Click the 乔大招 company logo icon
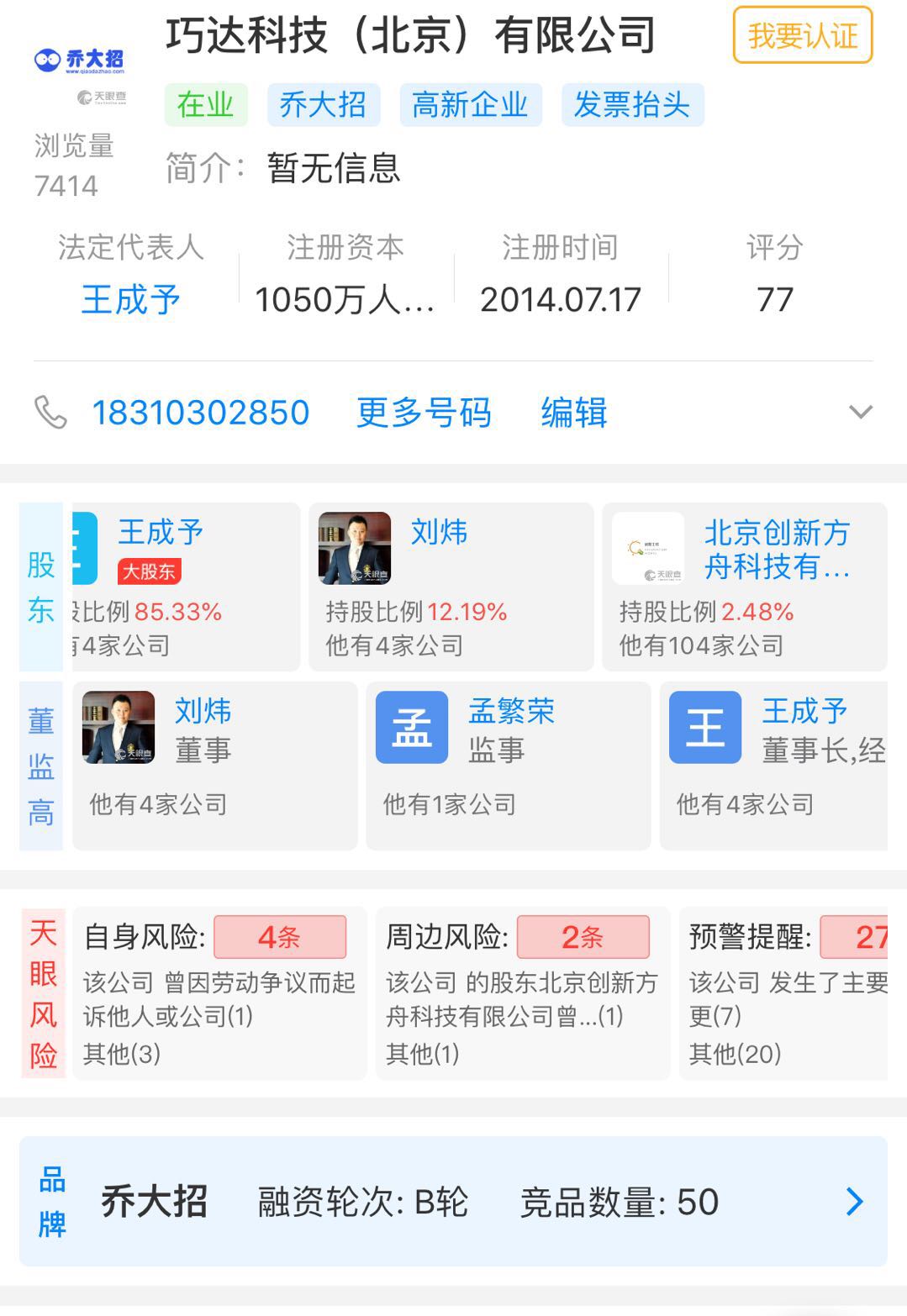 81,59
